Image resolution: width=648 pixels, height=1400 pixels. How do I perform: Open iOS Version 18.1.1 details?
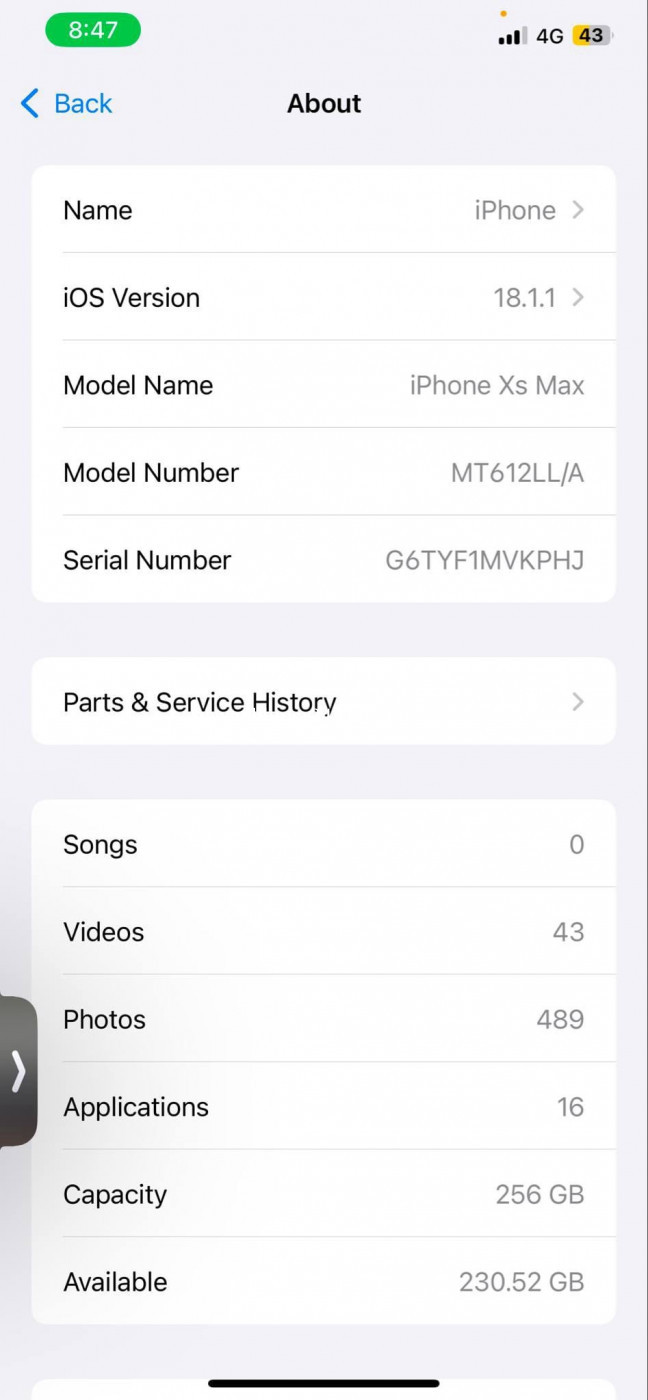click(x=323, y=298)
